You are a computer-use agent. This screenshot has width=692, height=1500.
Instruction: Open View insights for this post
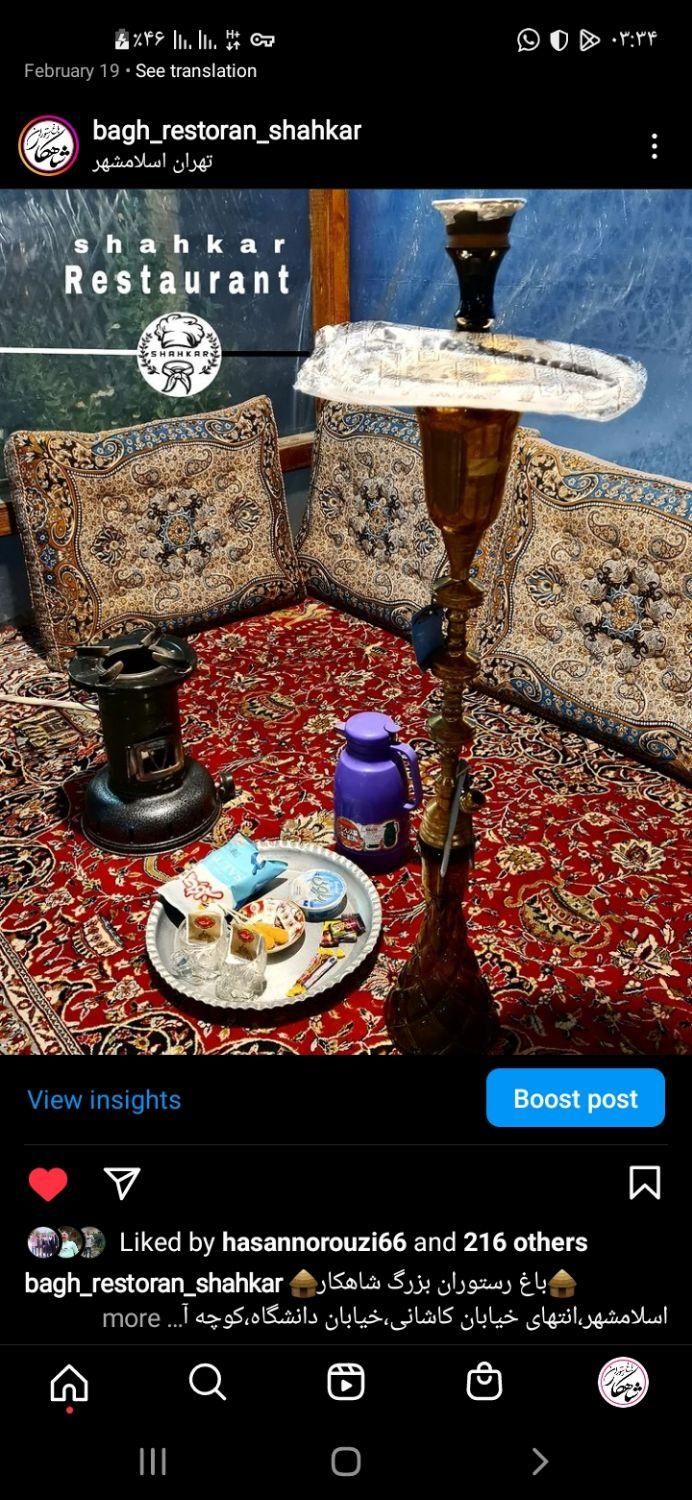104,1100
